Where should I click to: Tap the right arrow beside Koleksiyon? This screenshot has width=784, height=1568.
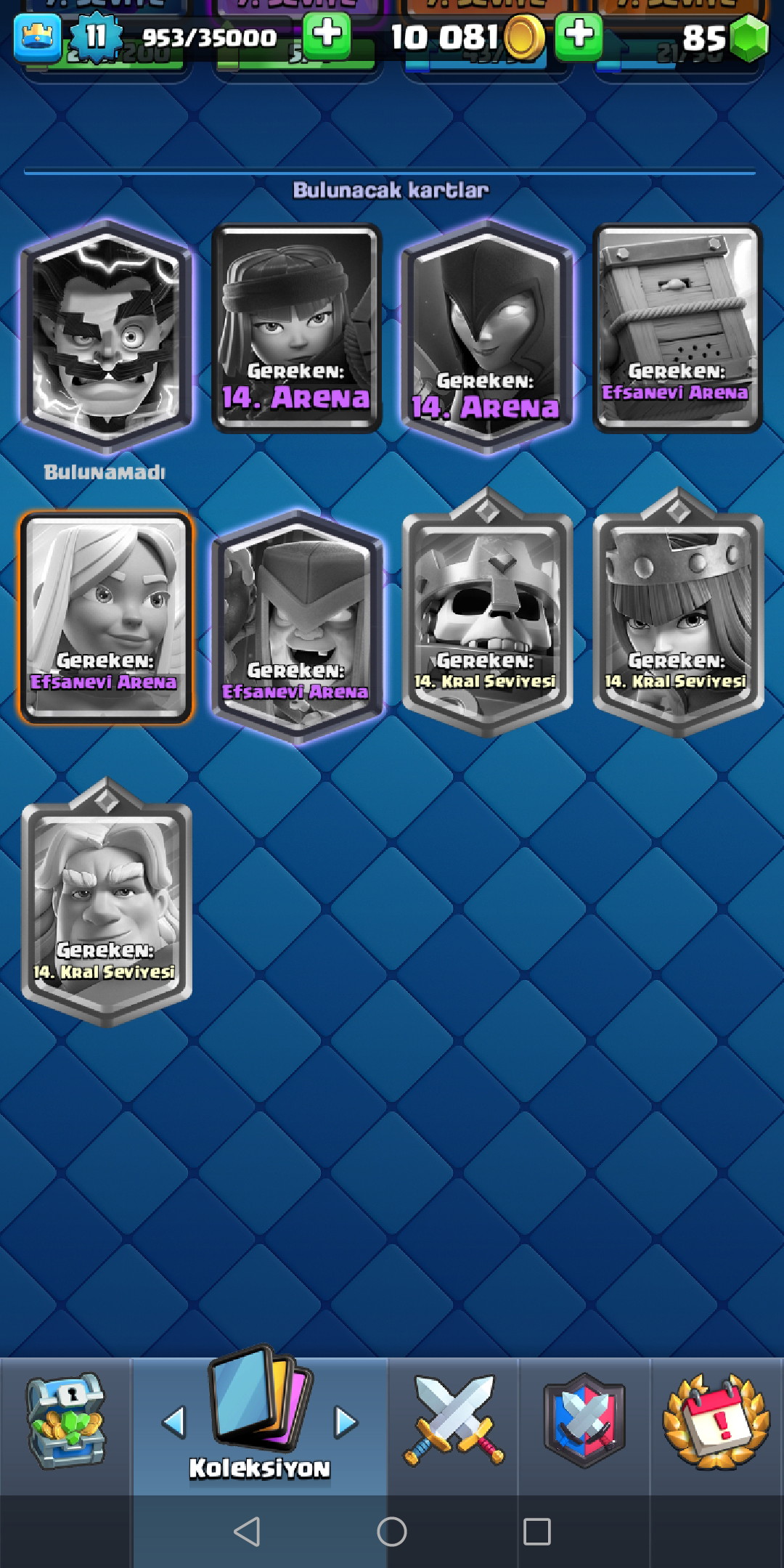346,1422
